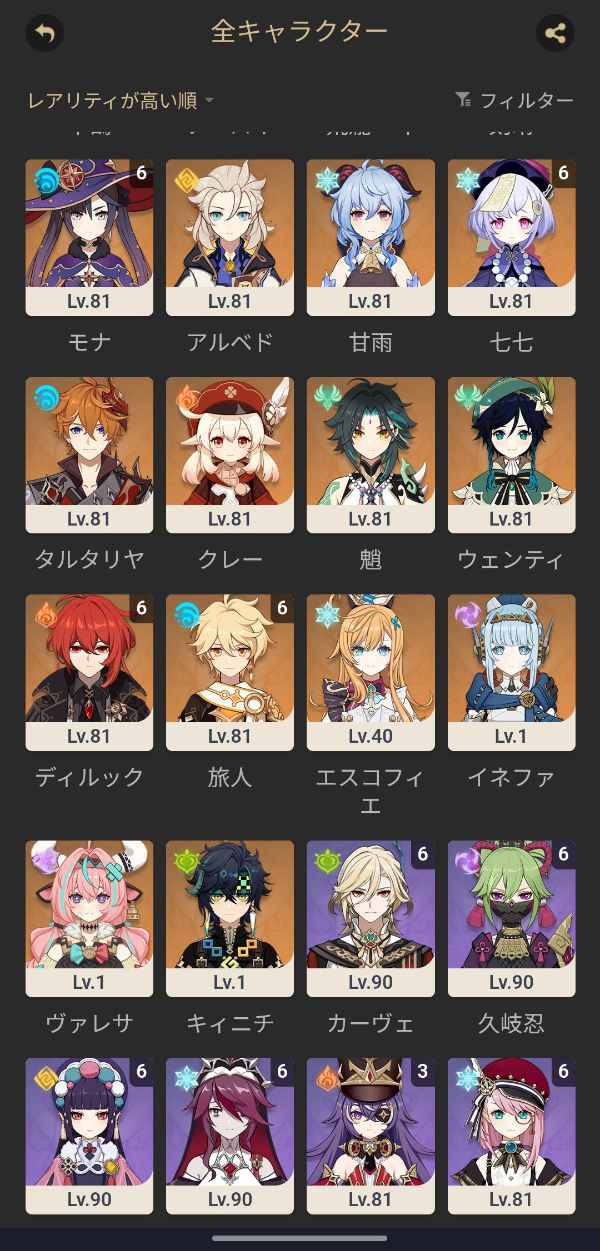Select タルタリヤ character card
Screen dimensions: 600x1251
[x=89, y=455]
